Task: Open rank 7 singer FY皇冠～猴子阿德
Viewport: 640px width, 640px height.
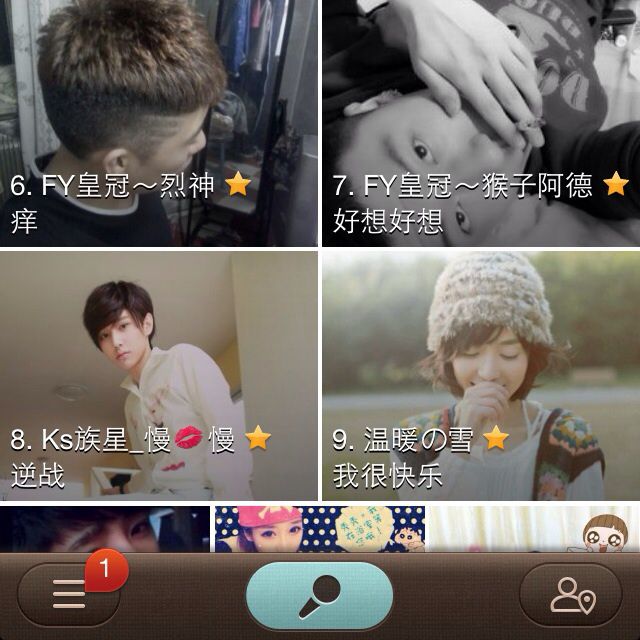Action: (x=481, y=122)
